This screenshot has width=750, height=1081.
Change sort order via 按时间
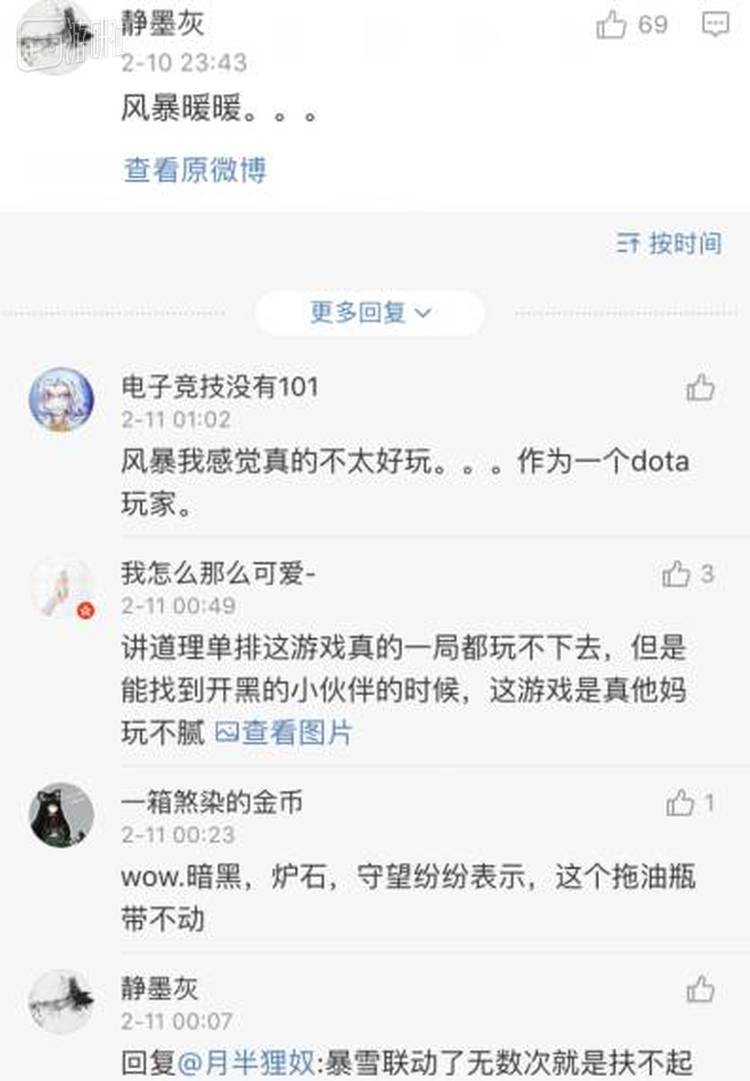click(x=669, y=243)
